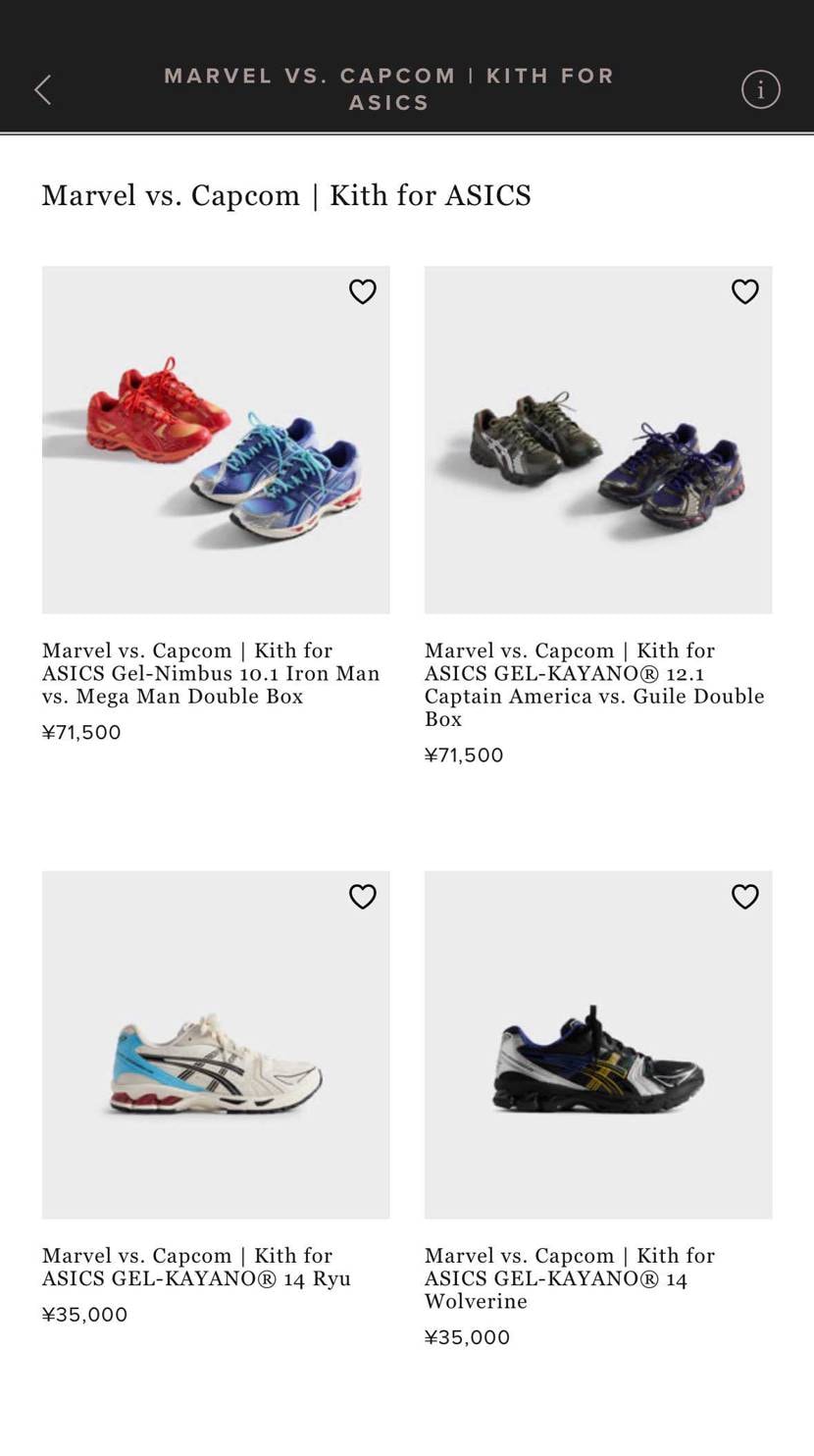The height and width of the screenshot is (1456, 814).
Task: Favorite the Iron Man vs. Mega Man Double Box
Action: pos(363,291)
